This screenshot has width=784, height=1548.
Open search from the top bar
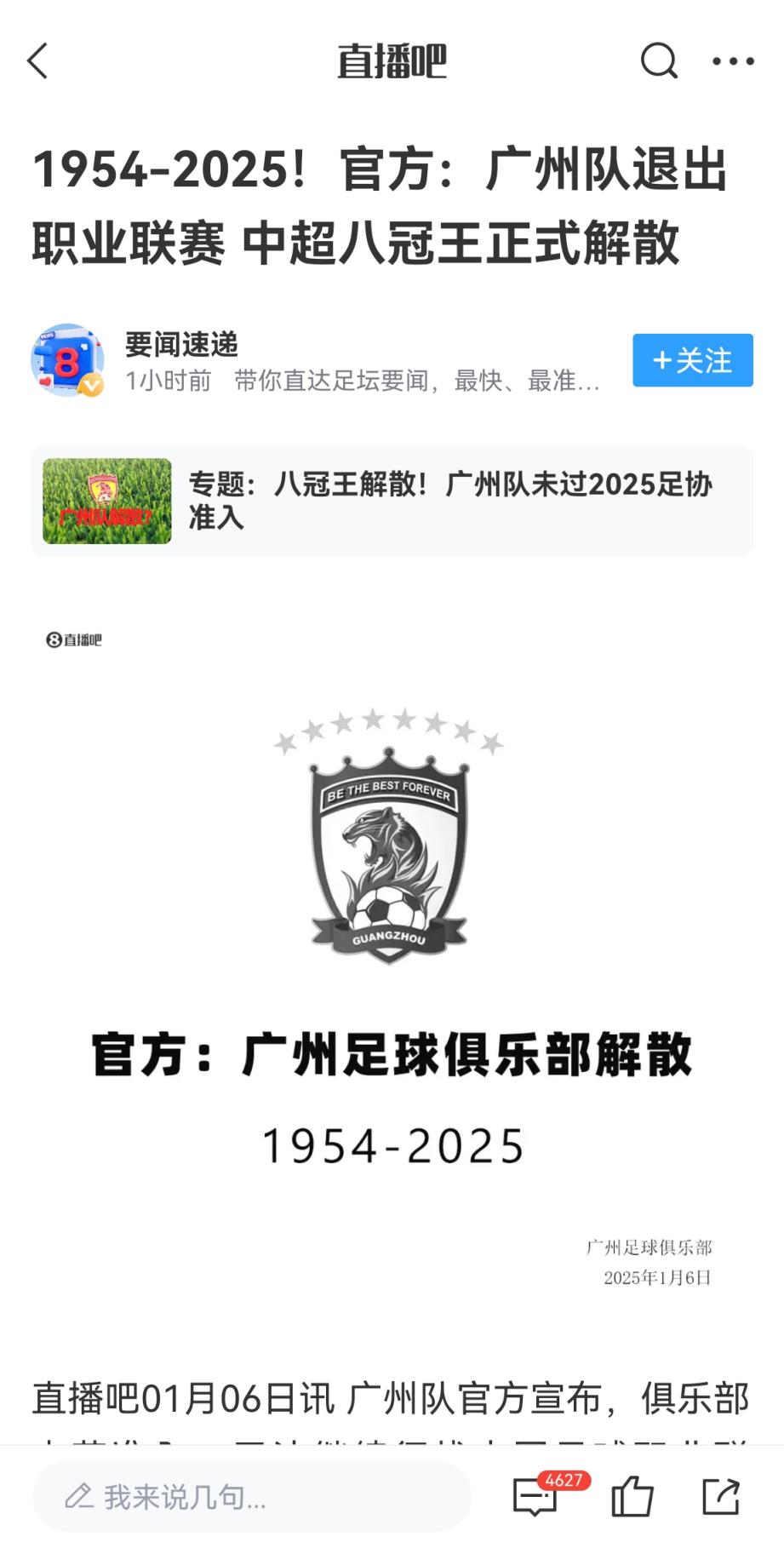pos(658,61)
